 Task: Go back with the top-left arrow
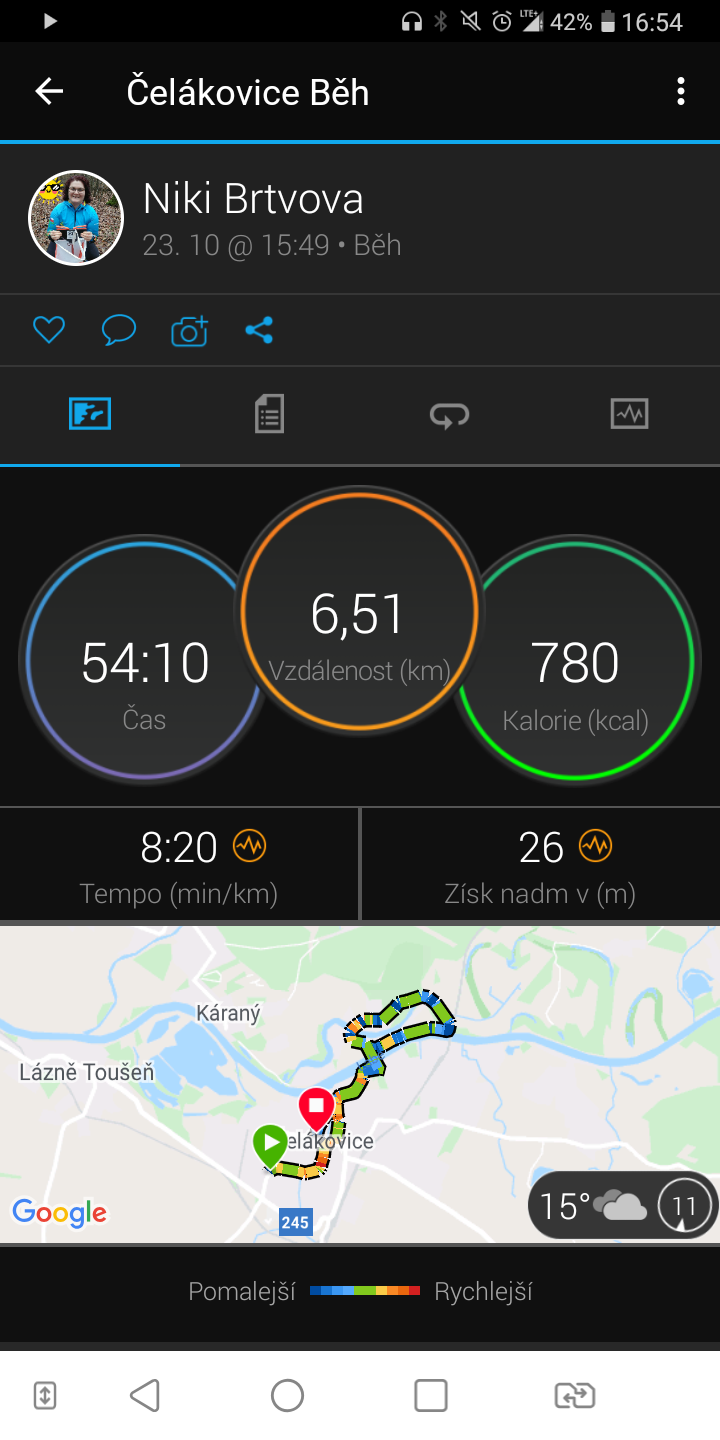click(x=49, y=92)
